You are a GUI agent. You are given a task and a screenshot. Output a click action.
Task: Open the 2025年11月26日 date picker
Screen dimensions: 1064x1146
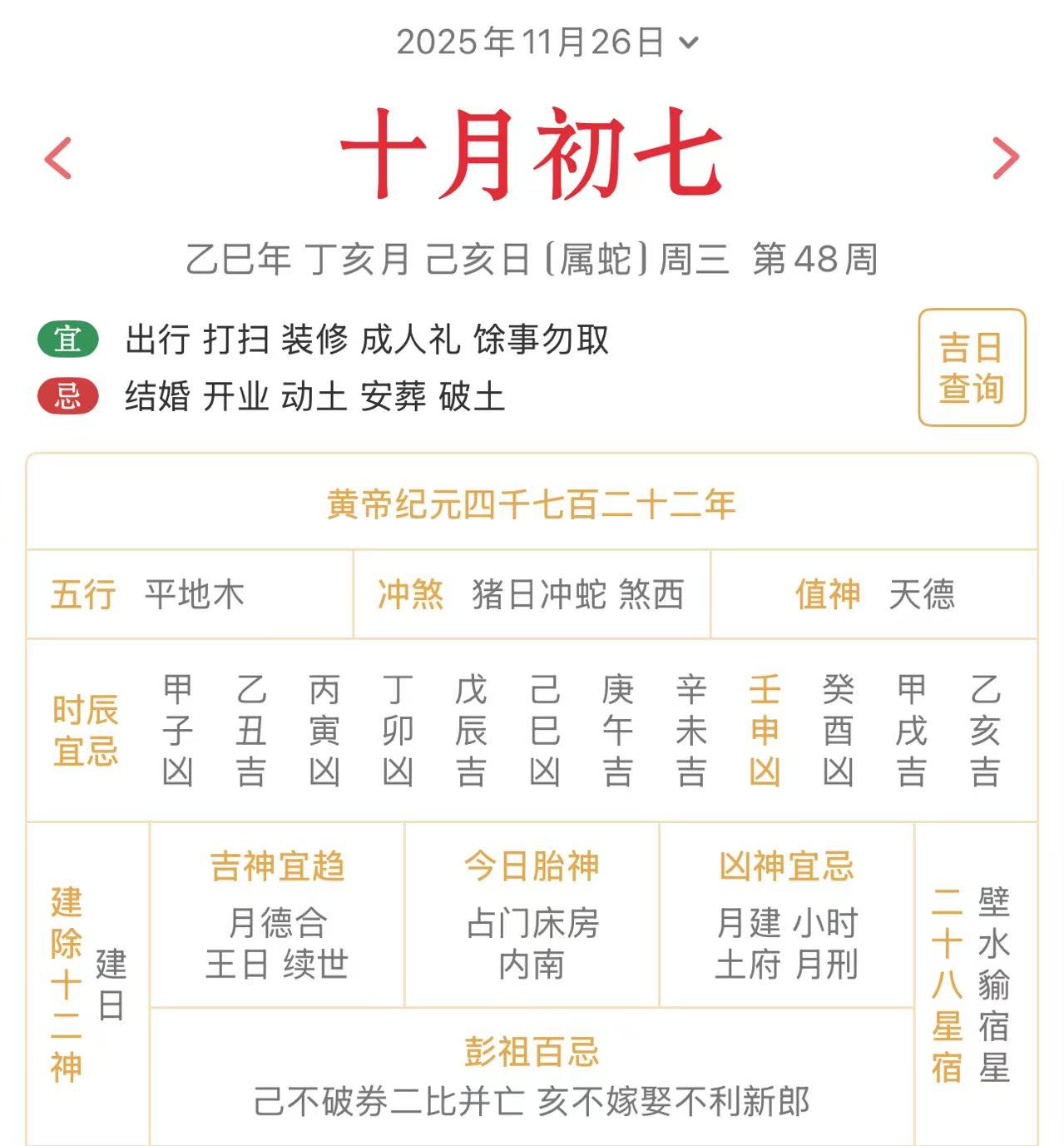coord(546,42)
